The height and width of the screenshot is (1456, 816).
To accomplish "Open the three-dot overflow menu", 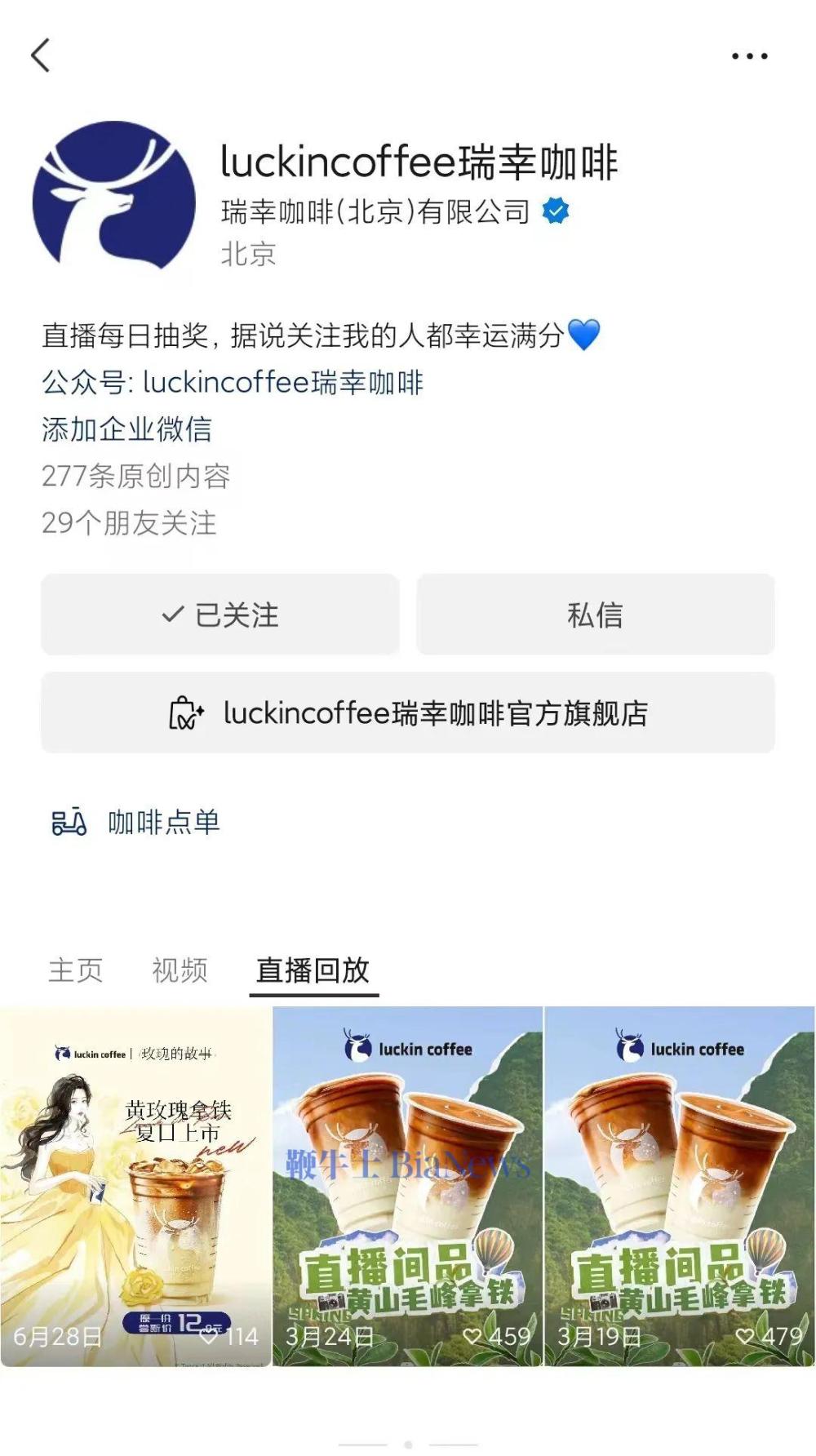I will (749, 56).
